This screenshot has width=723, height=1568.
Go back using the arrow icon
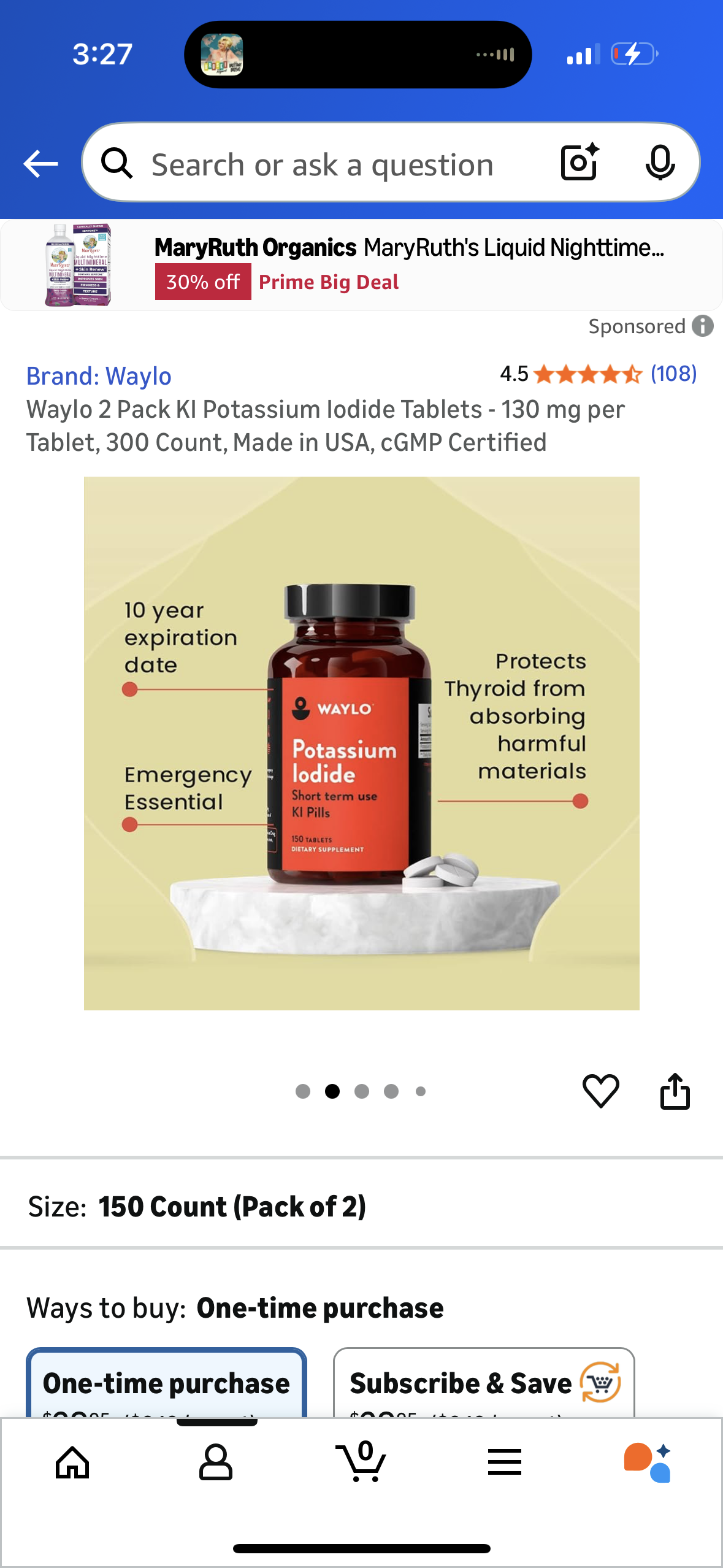[x=40, y=164]
